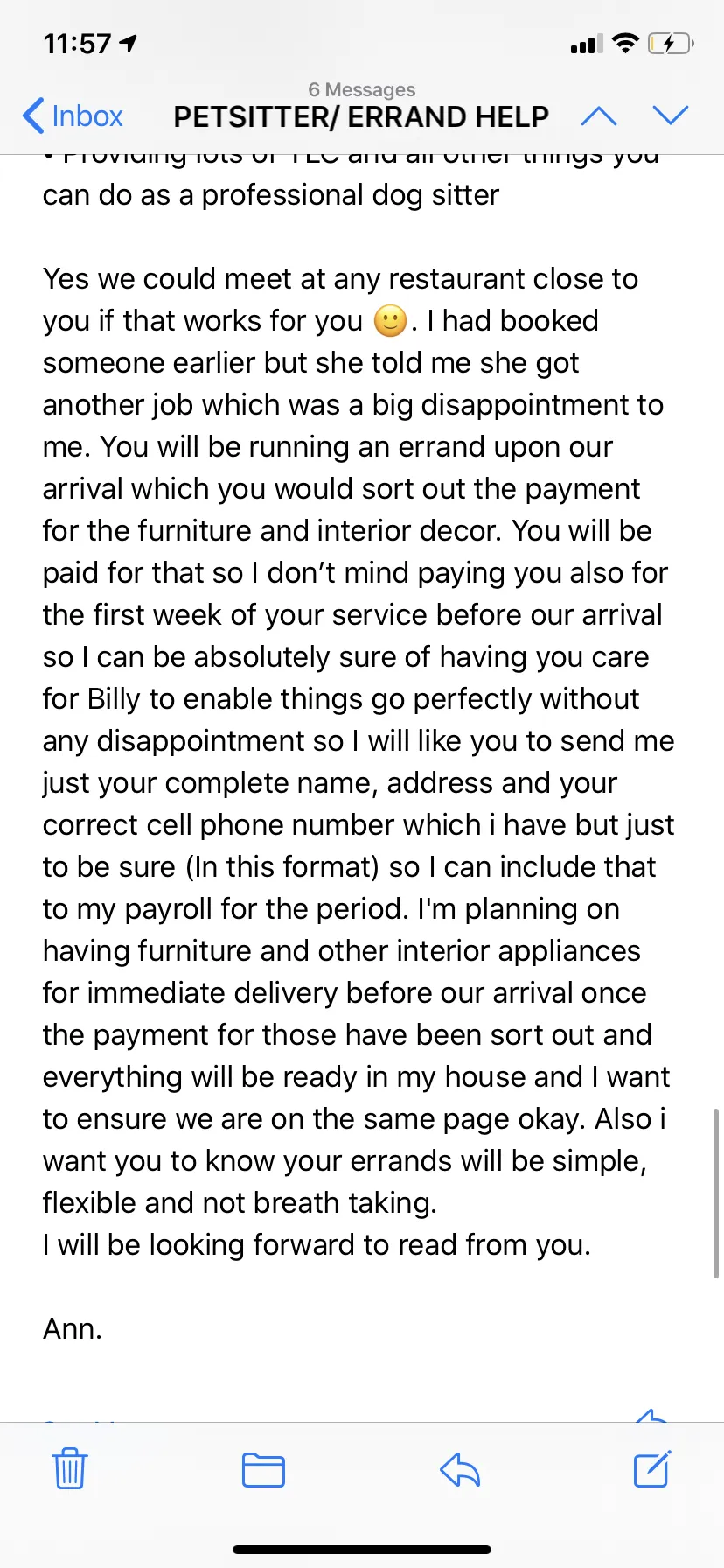Viewport: 724px width, 1568px height.
Task: Compose a new email
Action: point(652,1468)
